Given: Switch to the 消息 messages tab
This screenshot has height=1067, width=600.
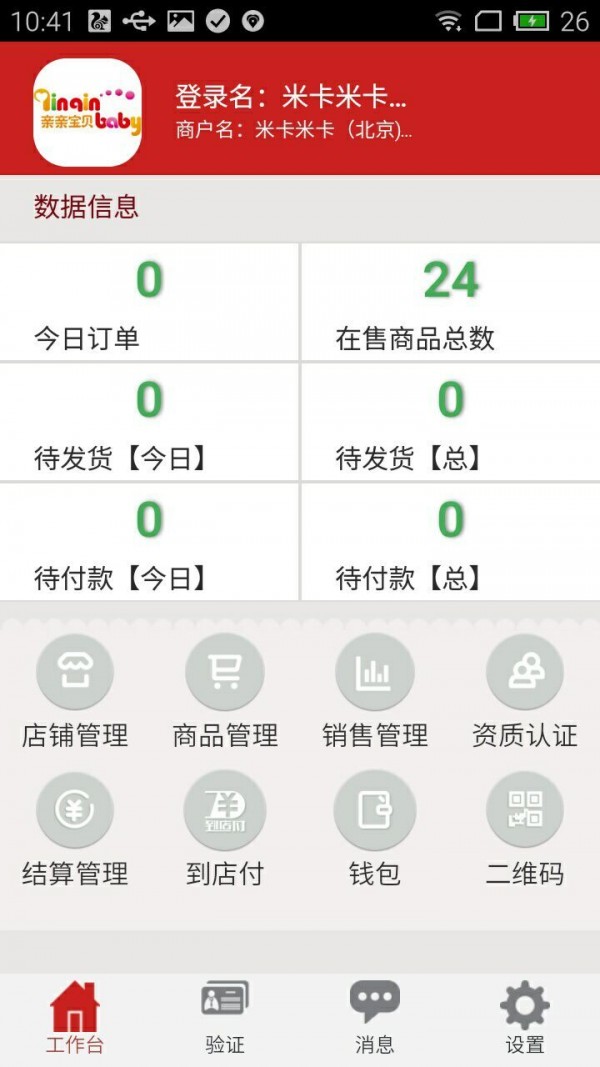Looking at the screenshot, I should click(375, 1018).
